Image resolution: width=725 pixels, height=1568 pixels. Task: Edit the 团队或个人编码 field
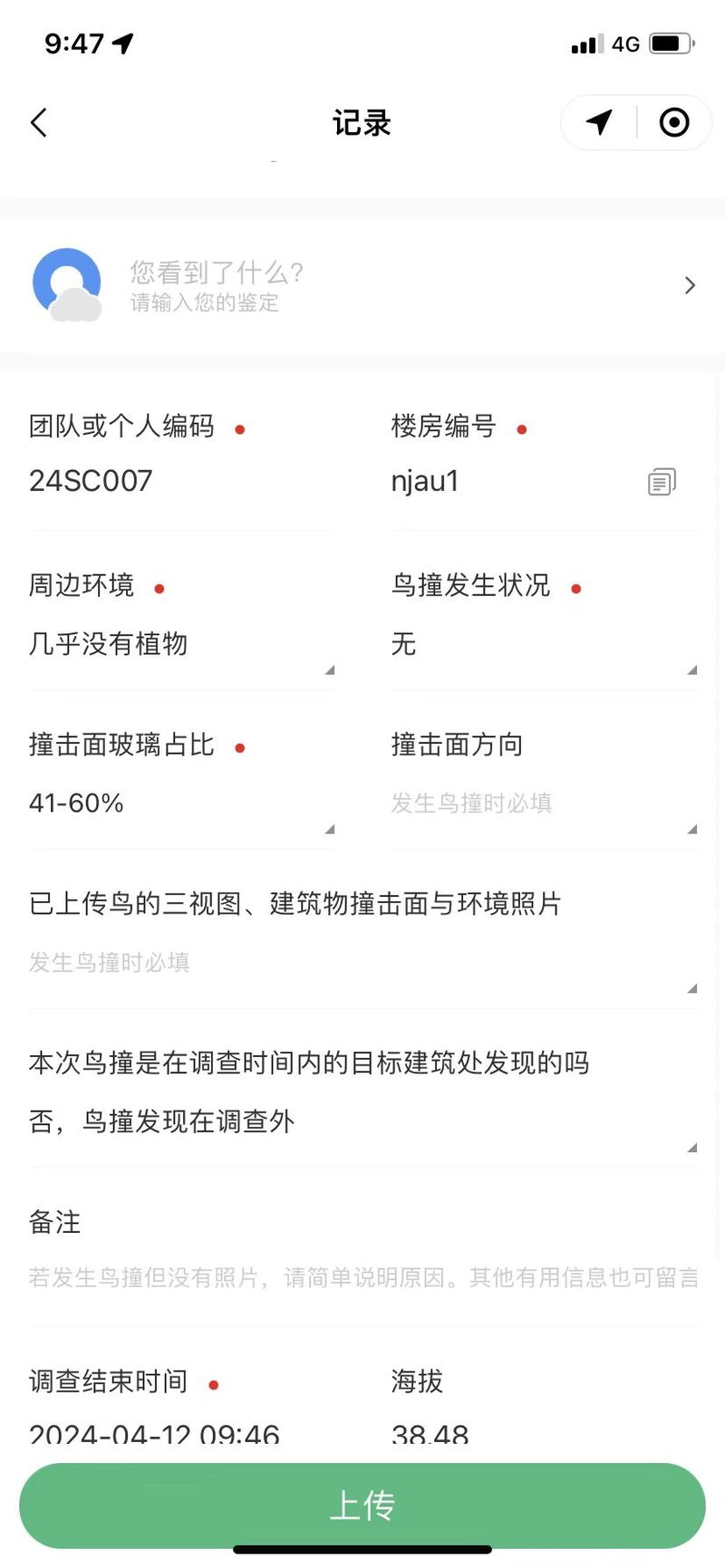181,481
